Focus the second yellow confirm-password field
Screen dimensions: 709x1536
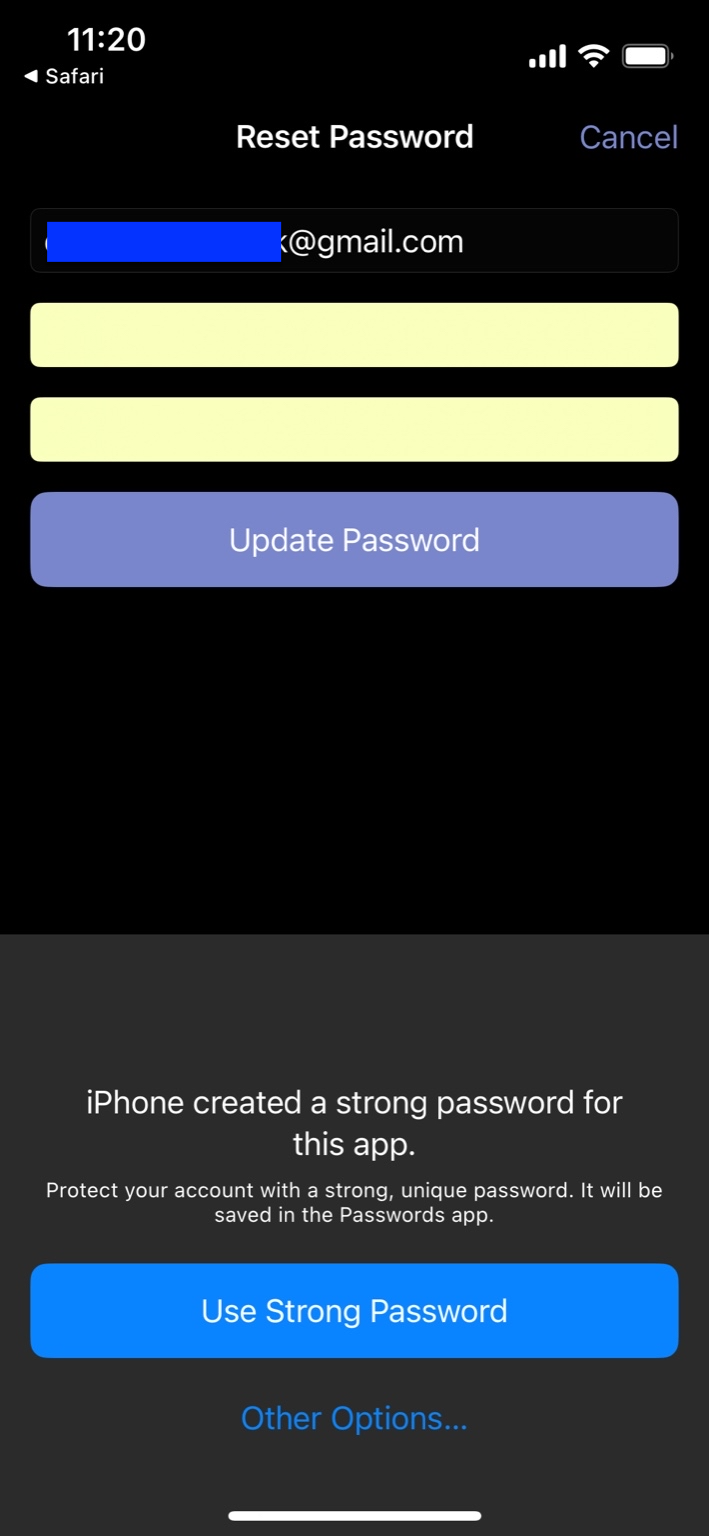tap(354, 430)
